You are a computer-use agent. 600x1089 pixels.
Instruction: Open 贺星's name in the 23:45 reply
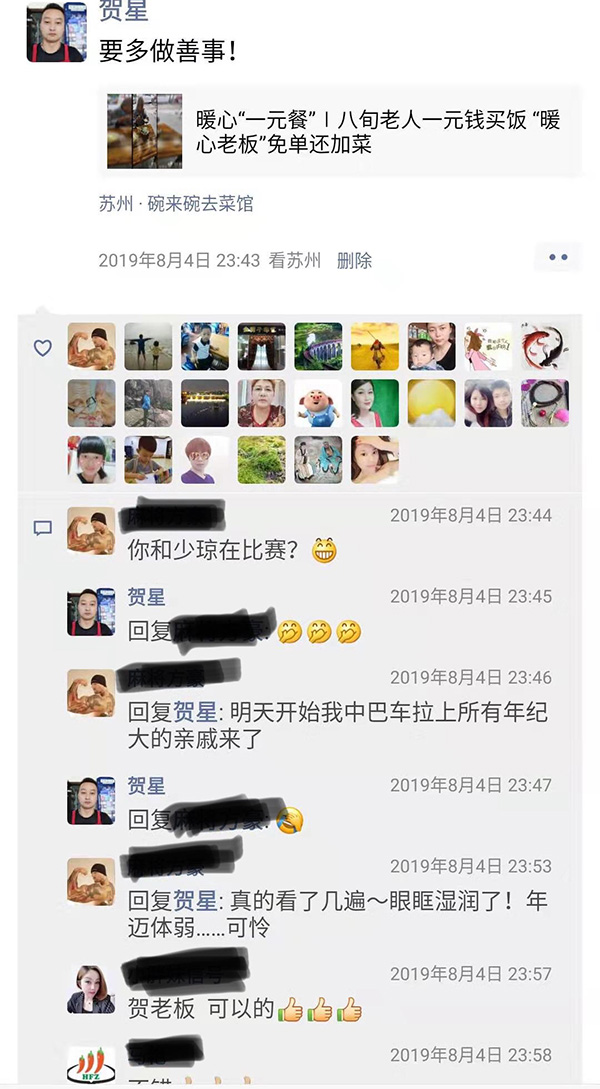146,597
